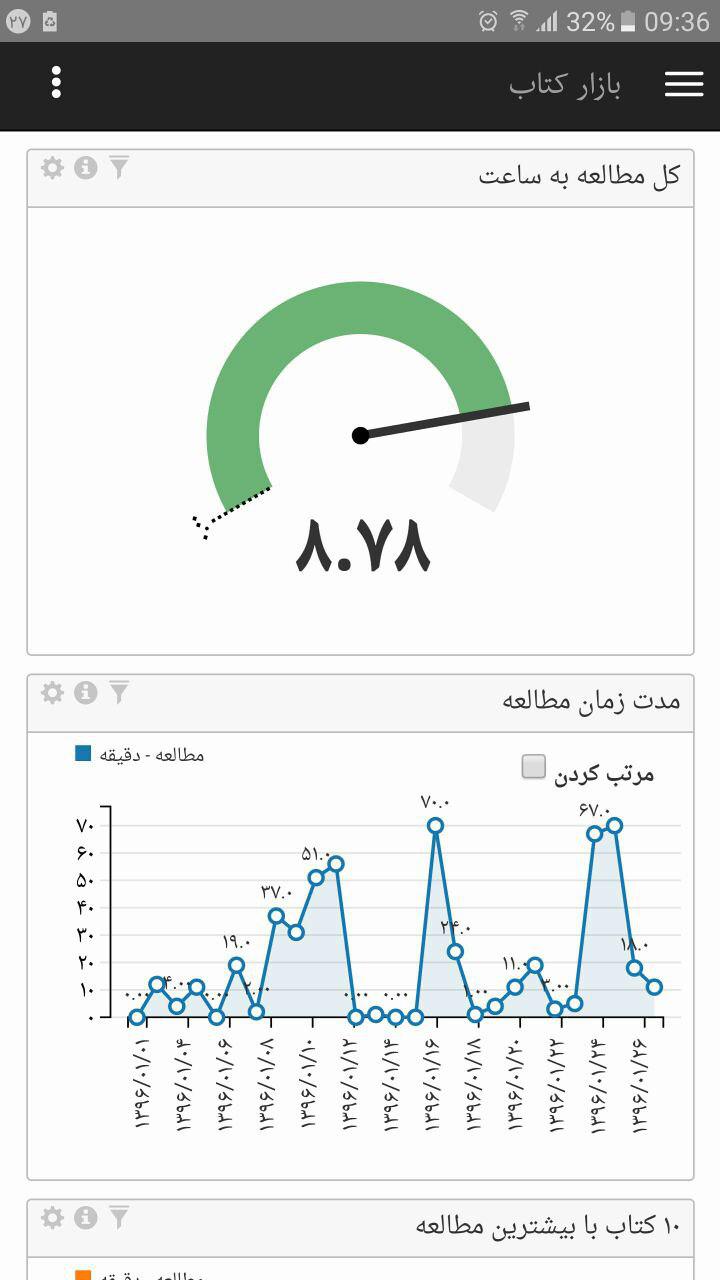Open settings gear on کل مطالعه به ساعت card

coord(52,167)
